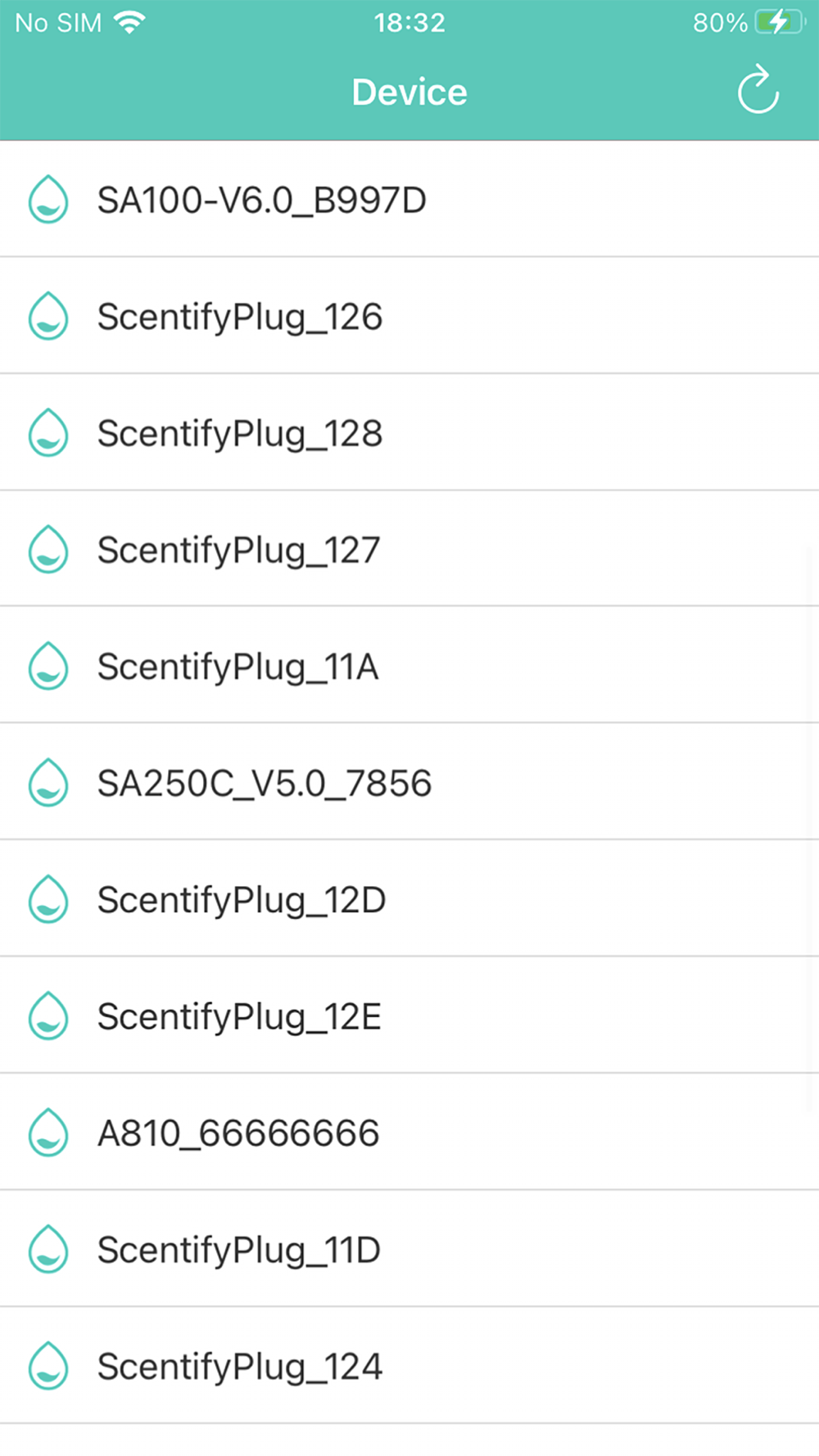819x1456 pixels.
Task: Connect to ScentifyPlug_12E
Action: [x=409, y=1015]
